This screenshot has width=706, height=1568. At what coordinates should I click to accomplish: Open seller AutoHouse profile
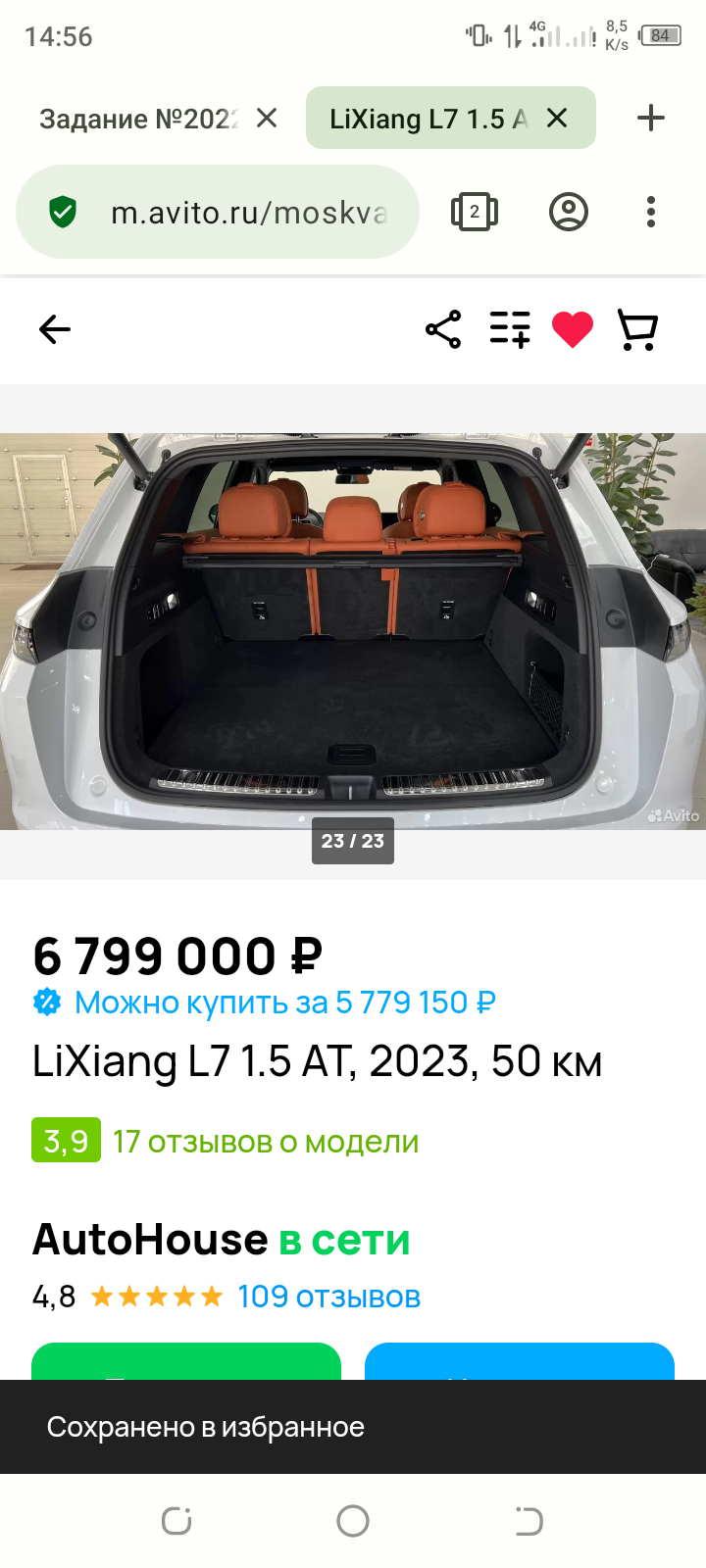point(150,1240)
